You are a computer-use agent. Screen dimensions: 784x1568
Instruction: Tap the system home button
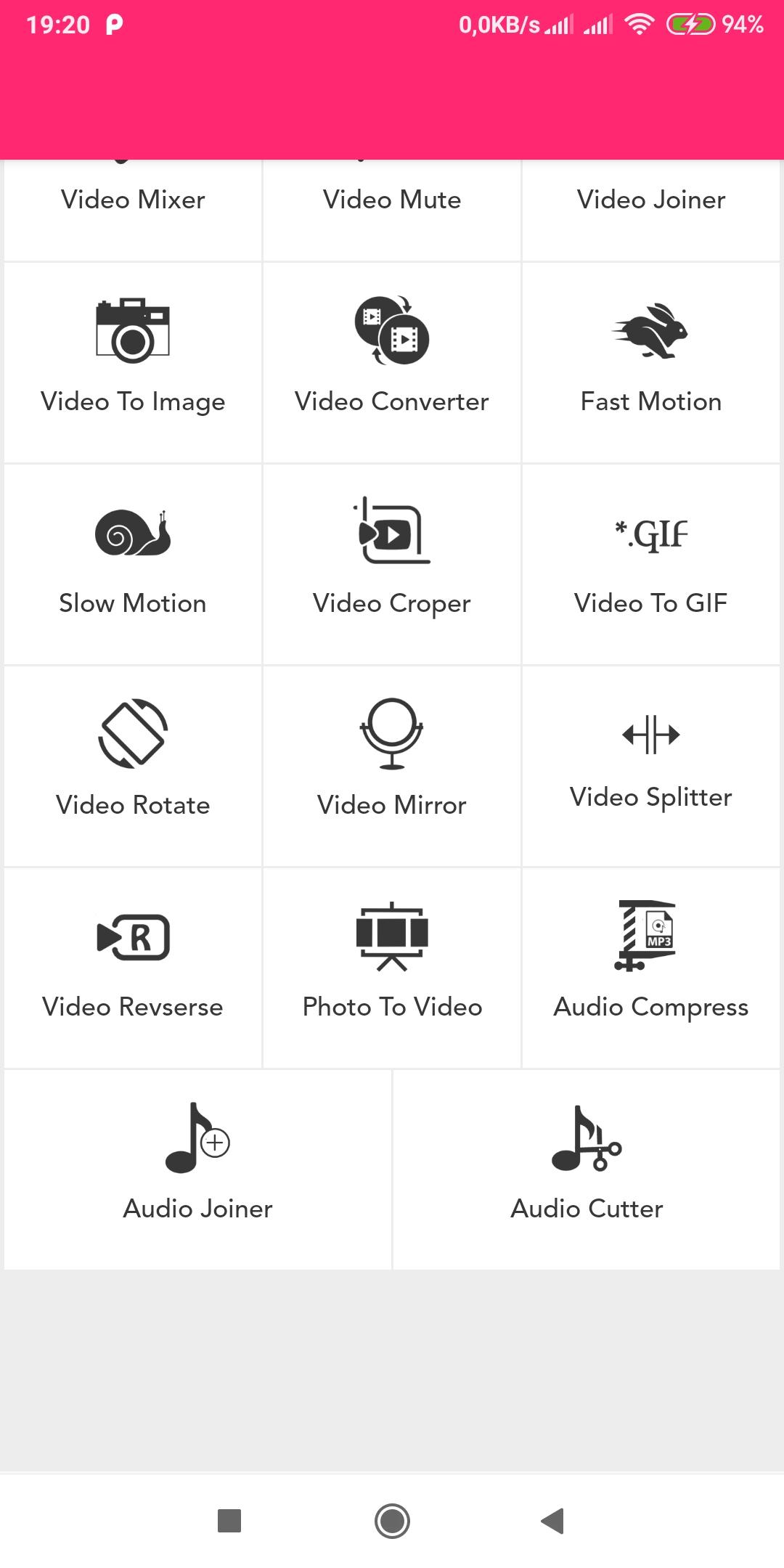(x=392, y=1521)
